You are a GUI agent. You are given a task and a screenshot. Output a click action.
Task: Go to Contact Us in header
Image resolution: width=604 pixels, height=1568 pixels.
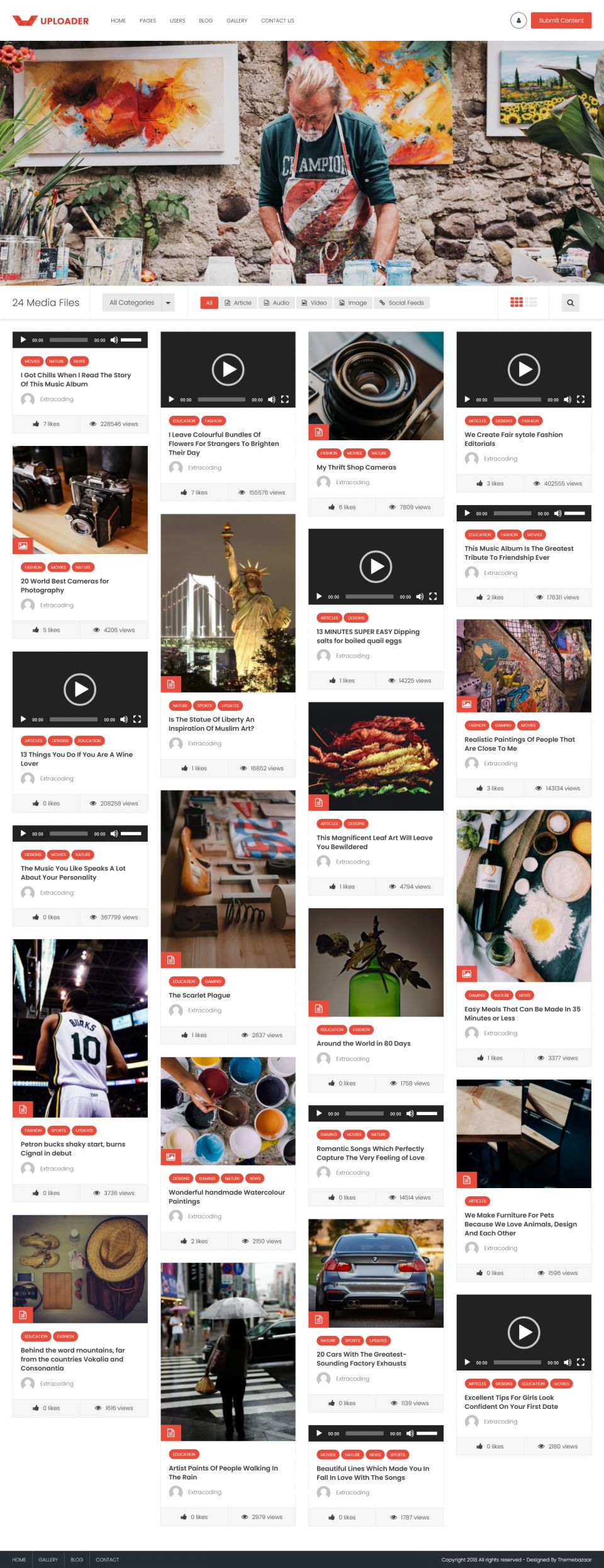click(x=277, y=21)
